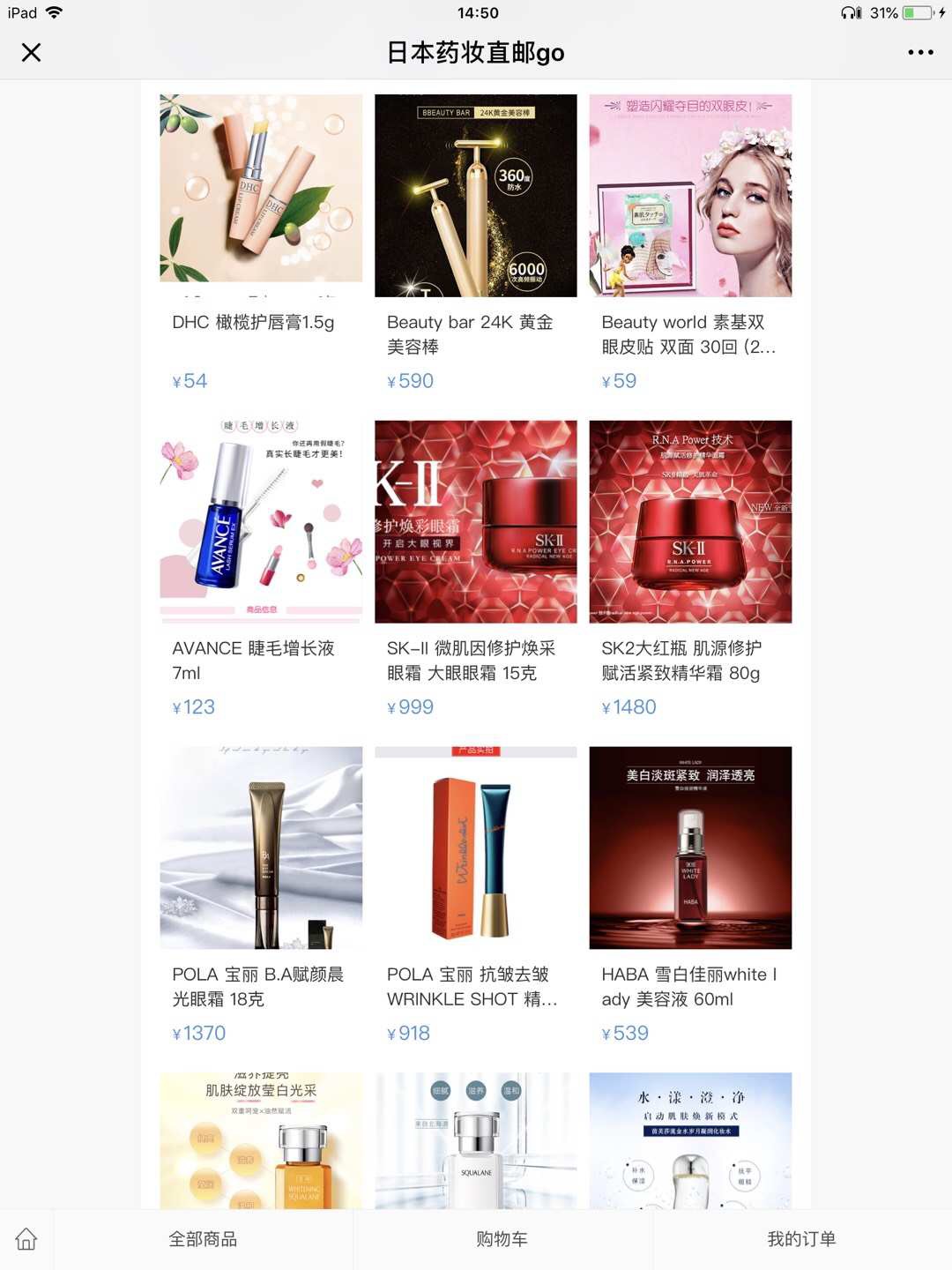Open the clear SQUALANE bottle product
Viewport: 952px width, 1270px height.
tap(475, 1141)
